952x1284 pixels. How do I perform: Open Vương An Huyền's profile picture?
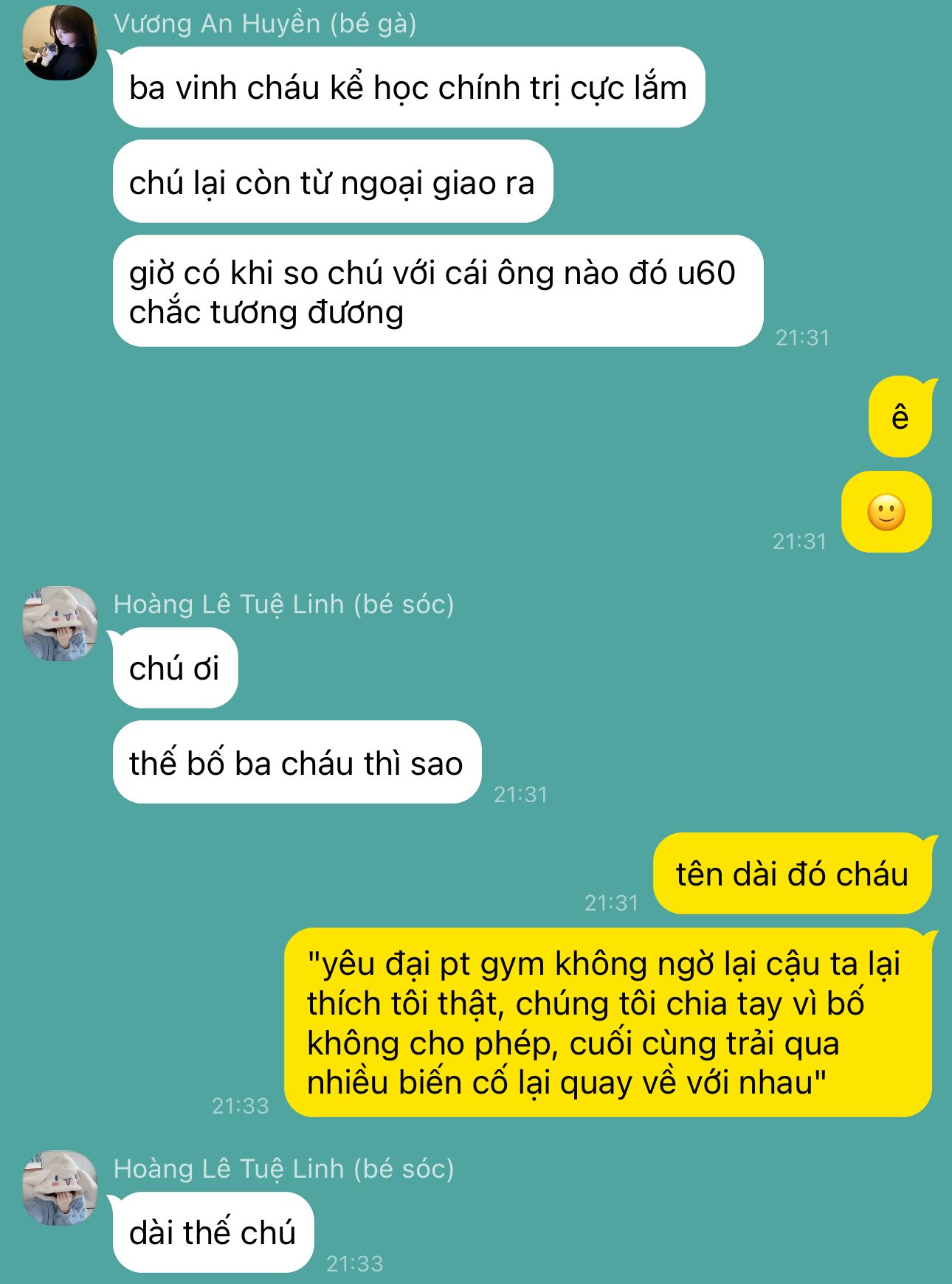click(x=60, y=43)
